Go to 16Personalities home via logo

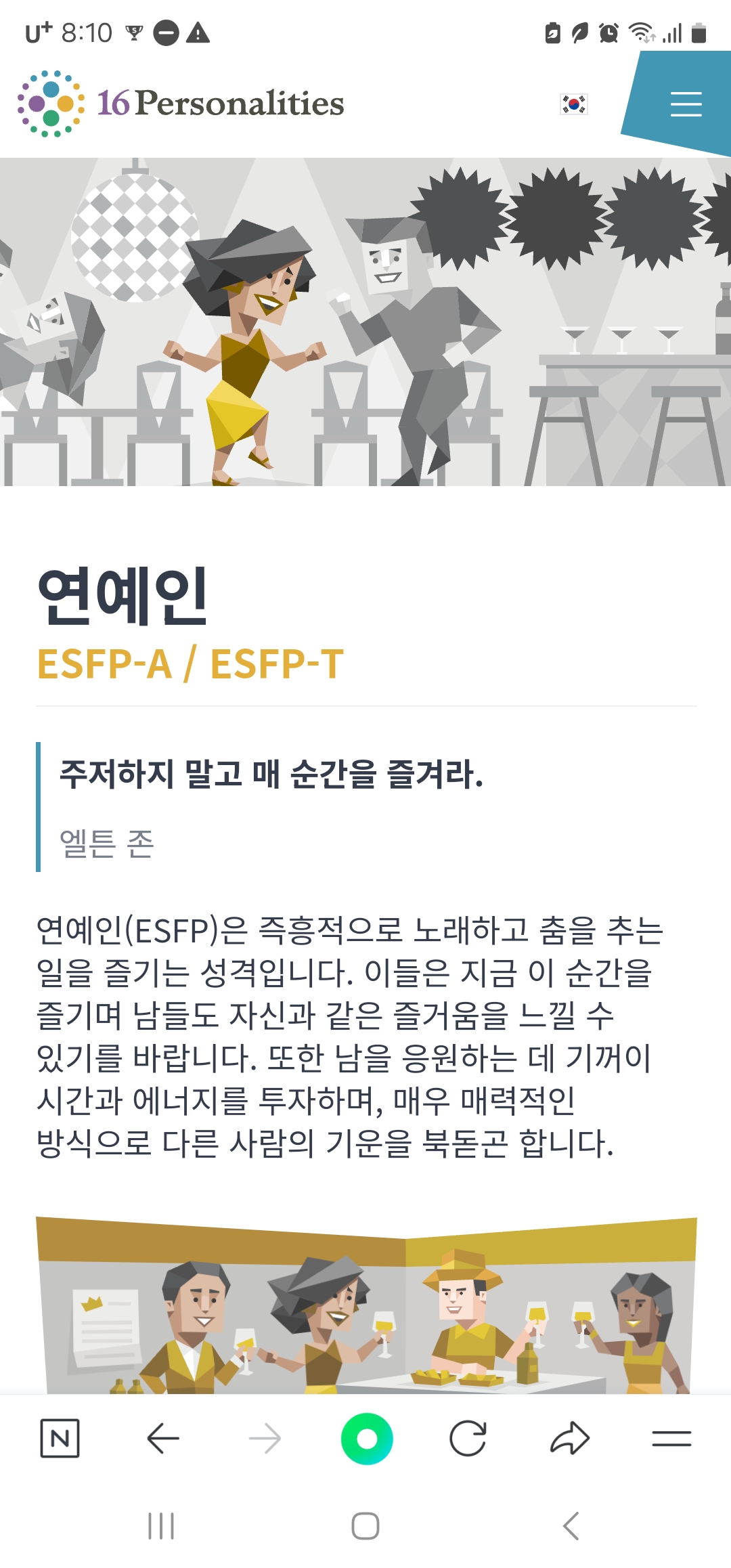[x=181, y=104]
